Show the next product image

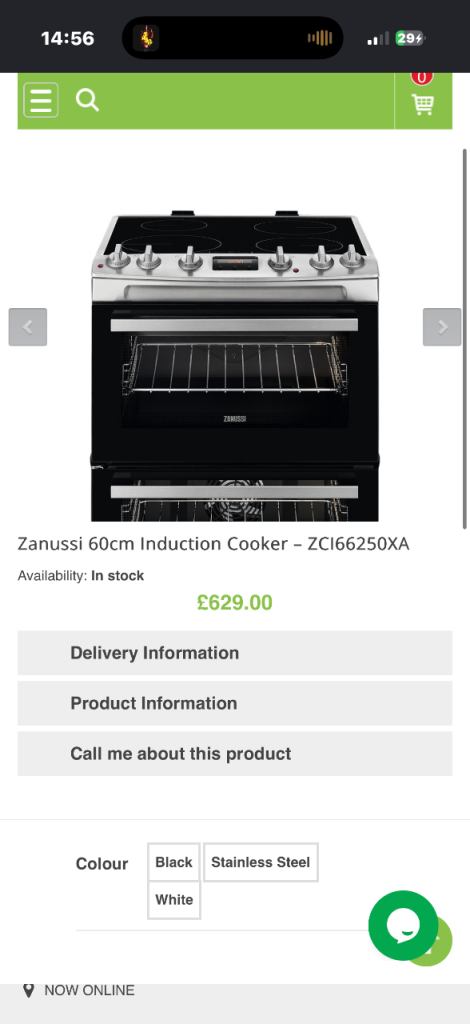(442, 327)
